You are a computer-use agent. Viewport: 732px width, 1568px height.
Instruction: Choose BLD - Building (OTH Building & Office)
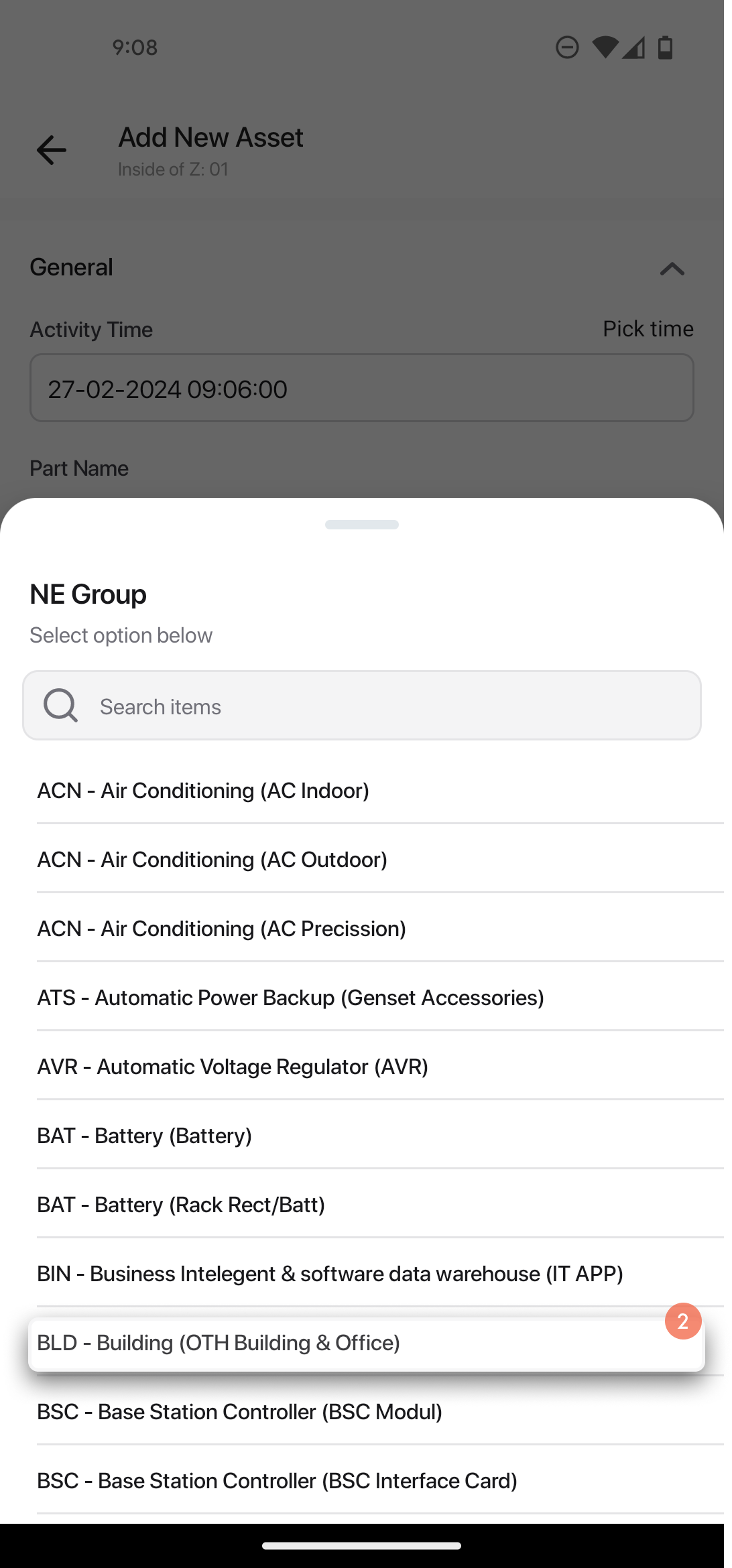[x=367, y=1344]
